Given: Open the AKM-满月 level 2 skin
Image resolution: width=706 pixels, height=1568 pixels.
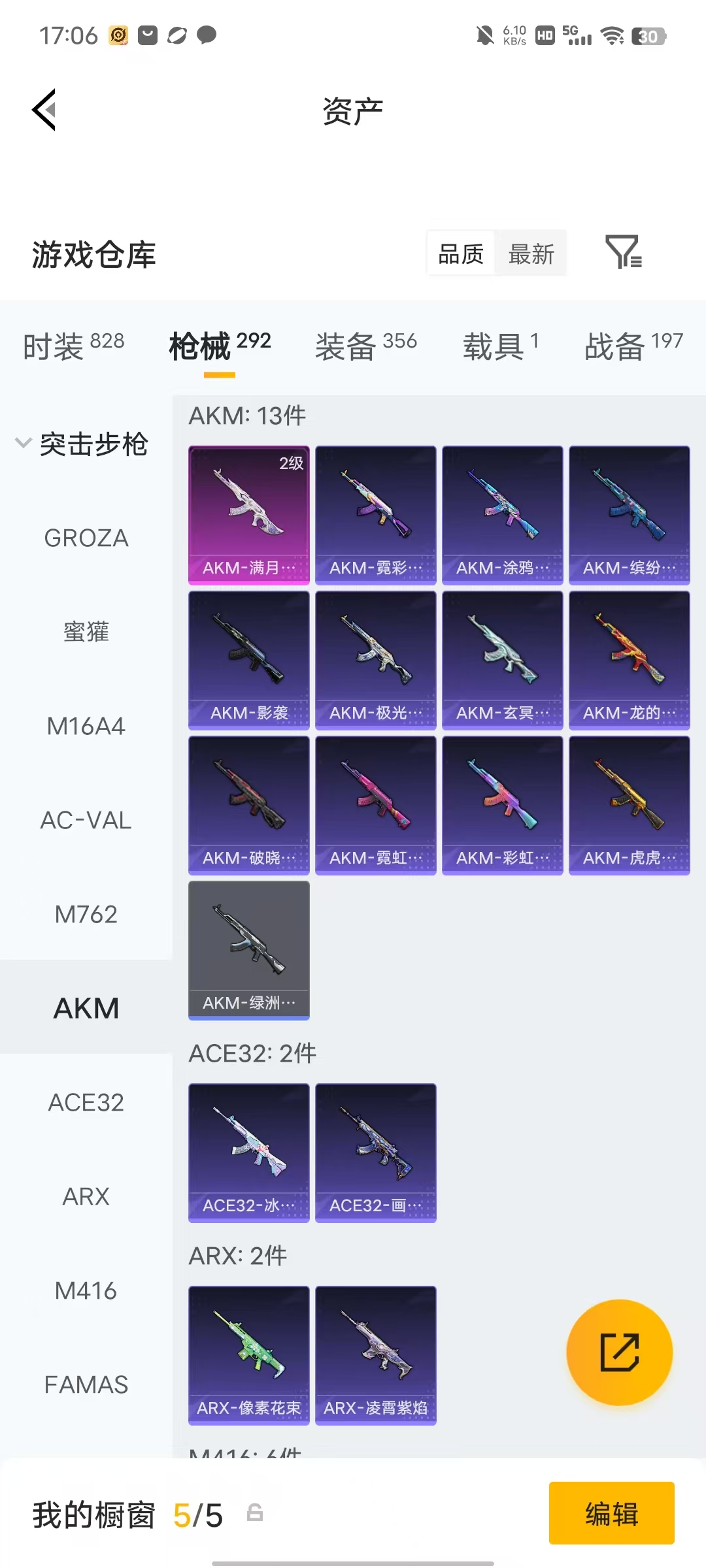Looking at the screenshot, I should pyautogui.click(x=249, y=515).
